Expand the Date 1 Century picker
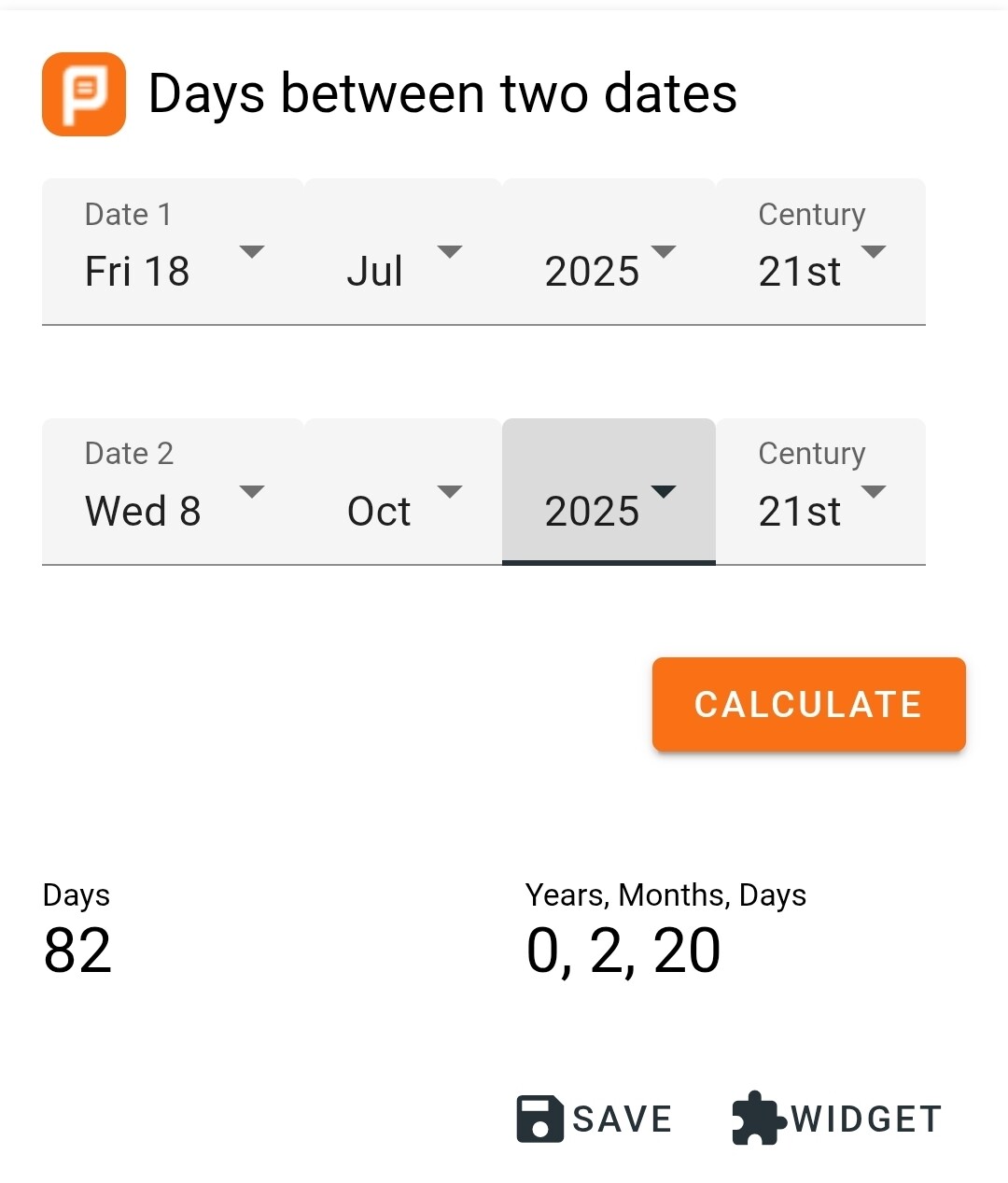1008x1183 pixels. (820, 254)
